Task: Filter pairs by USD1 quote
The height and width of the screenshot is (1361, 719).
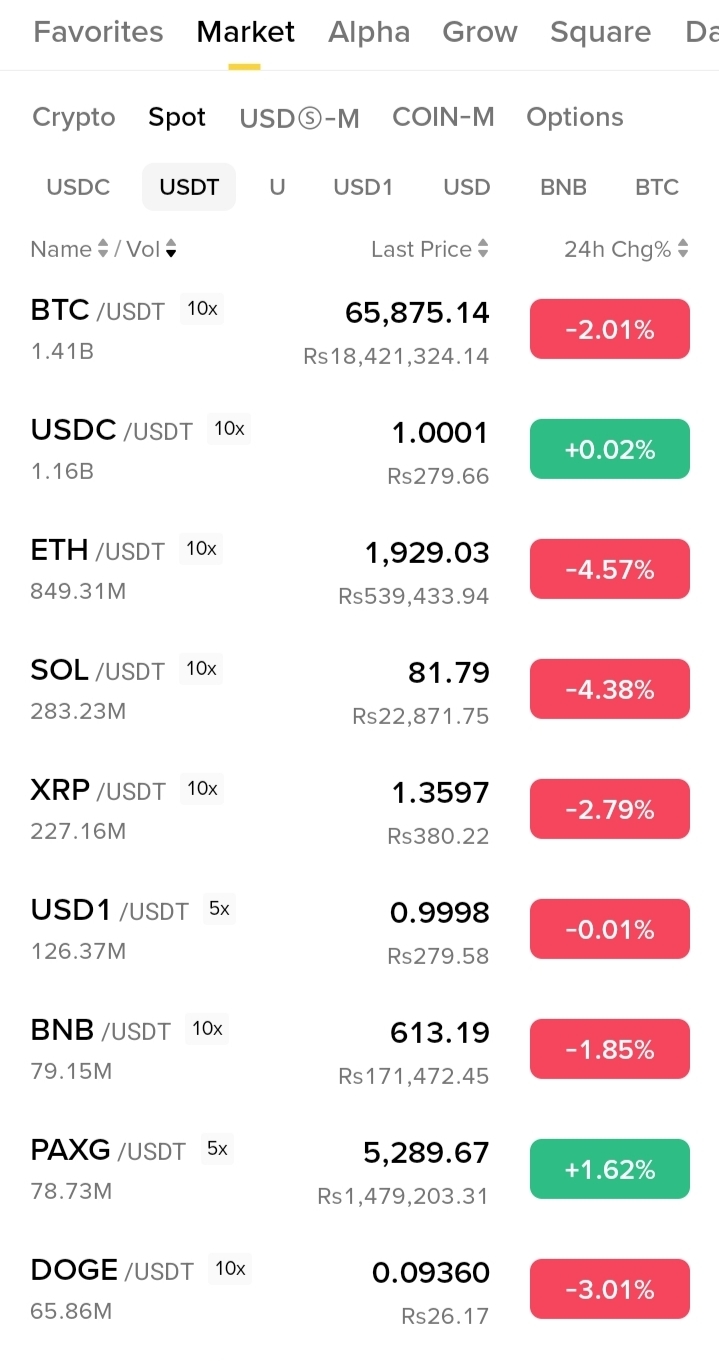Action: 363,187
